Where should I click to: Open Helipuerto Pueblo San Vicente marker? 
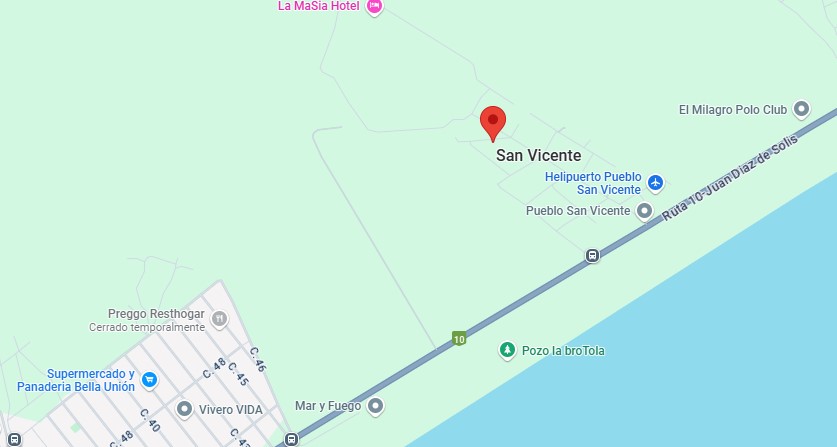coord(655,182)
